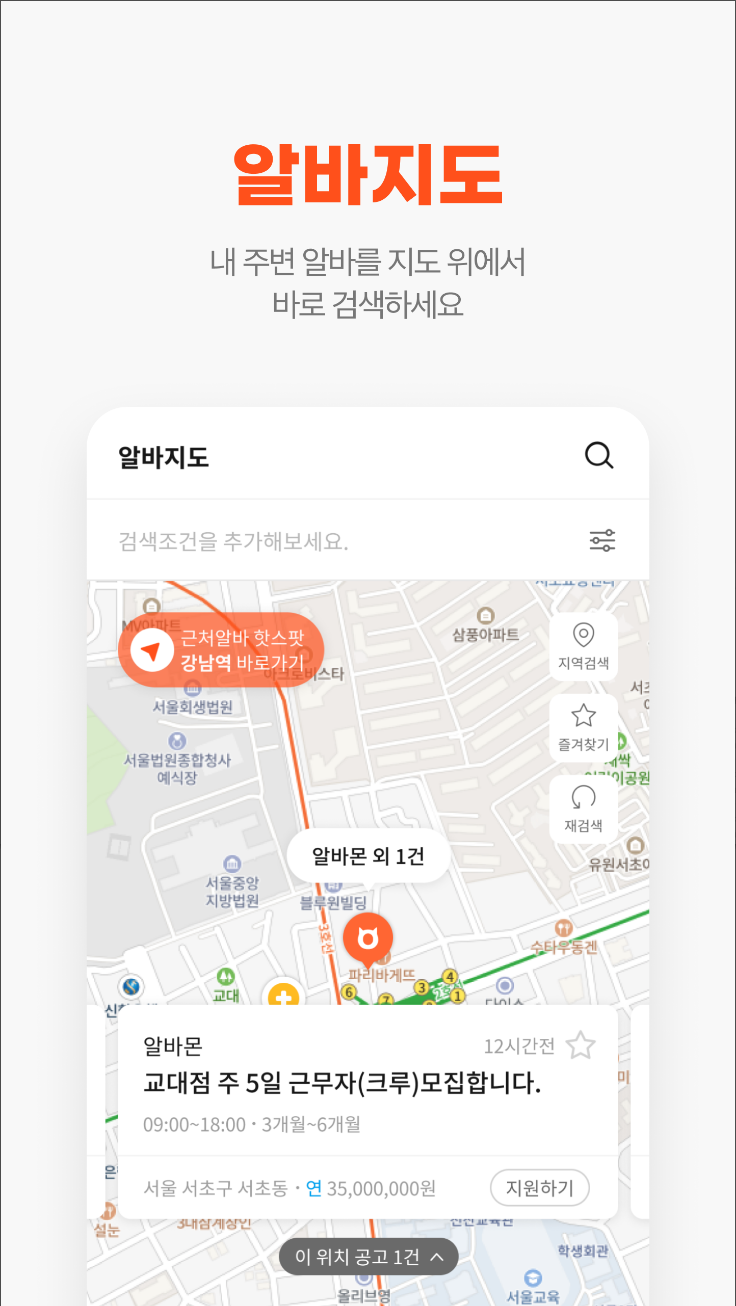Toggle the favorite star on the job card
This screenshot has width=736, height=1306.
(581, 1045)
